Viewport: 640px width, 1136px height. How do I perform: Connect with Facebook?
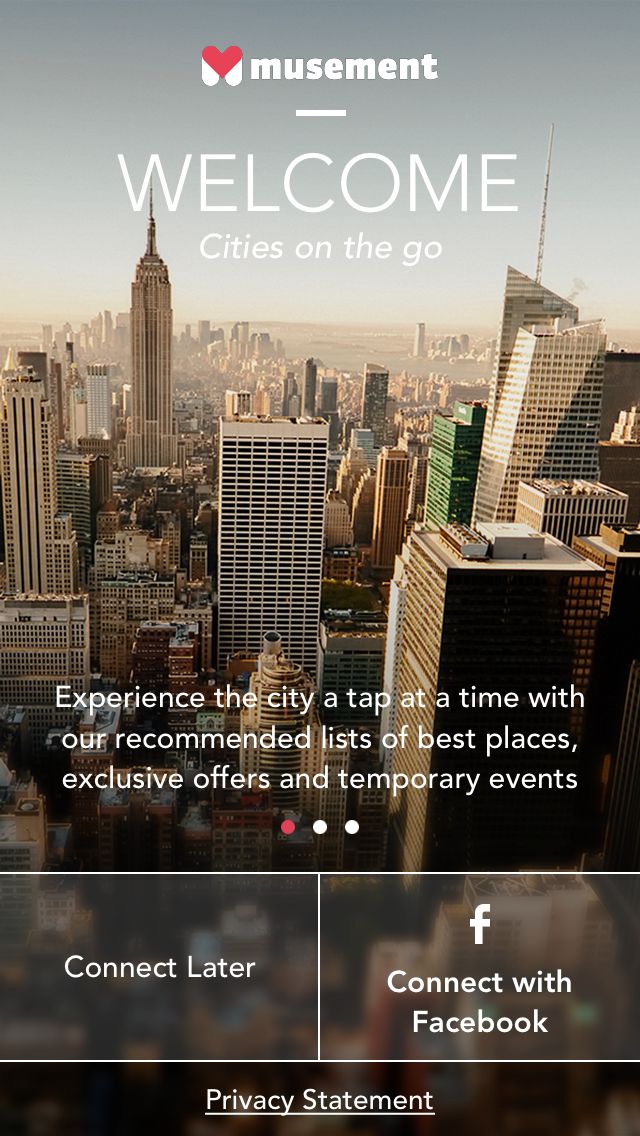click(x=480, y=967)
